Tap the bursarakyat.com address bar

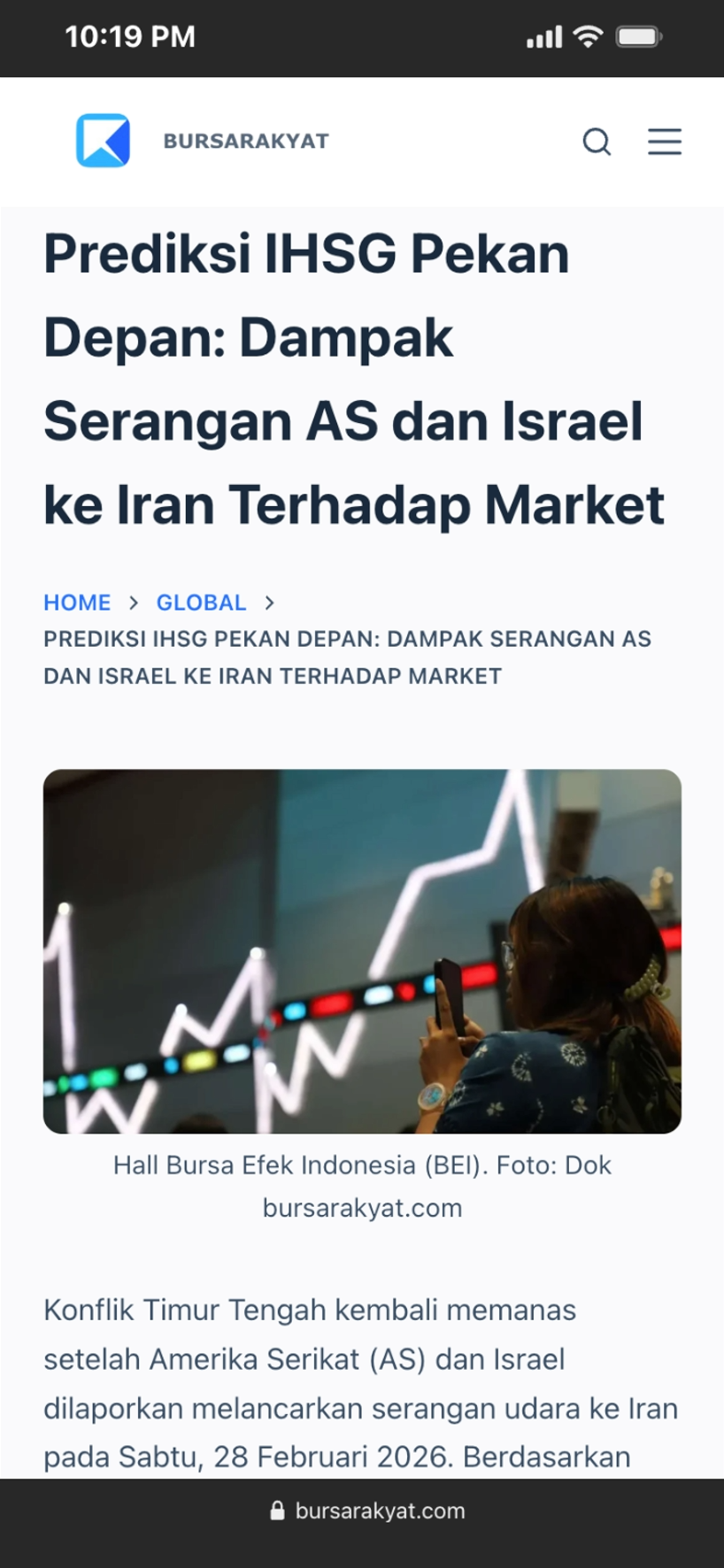(x=367, y=1510)
